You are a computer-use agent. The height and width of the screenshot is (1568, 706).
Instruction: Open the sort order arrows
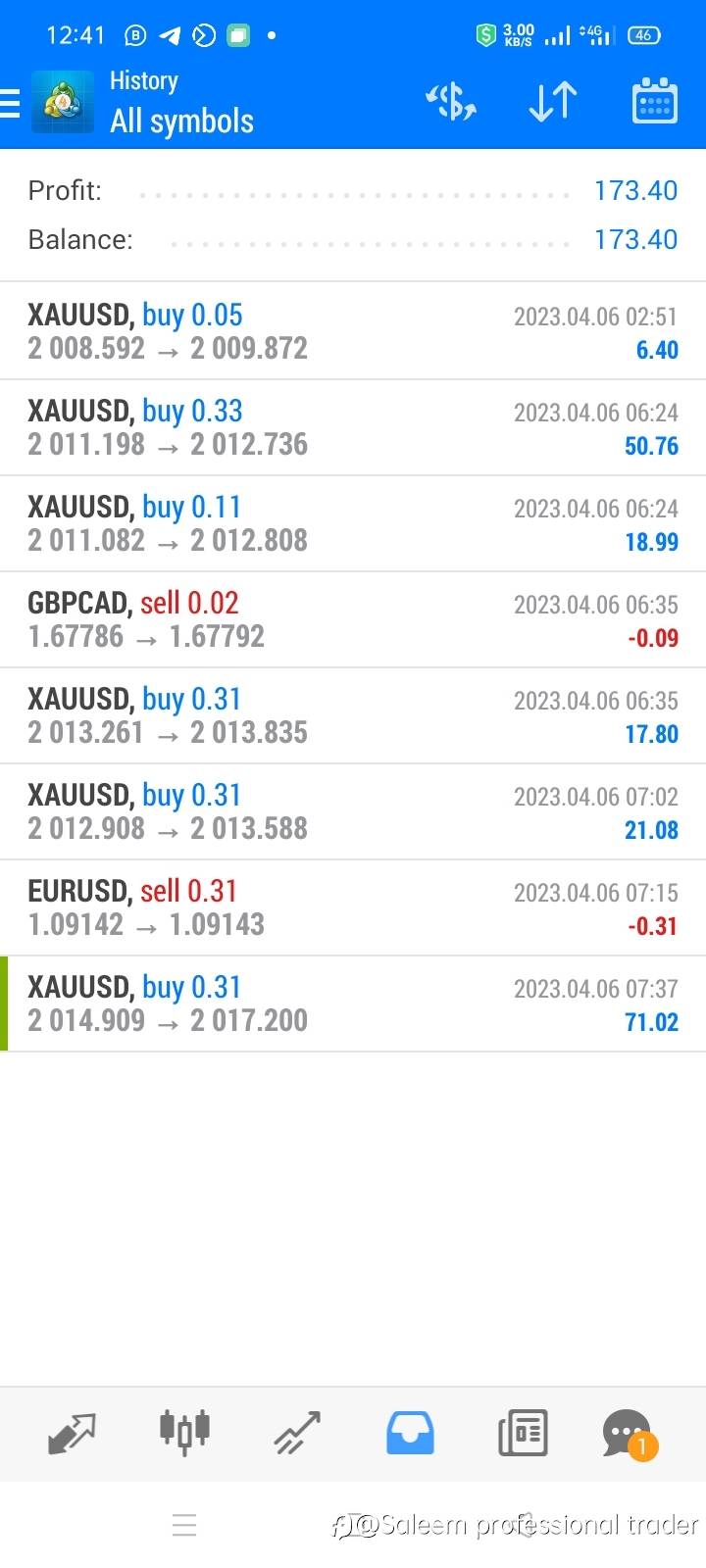(x=552, y=102)
